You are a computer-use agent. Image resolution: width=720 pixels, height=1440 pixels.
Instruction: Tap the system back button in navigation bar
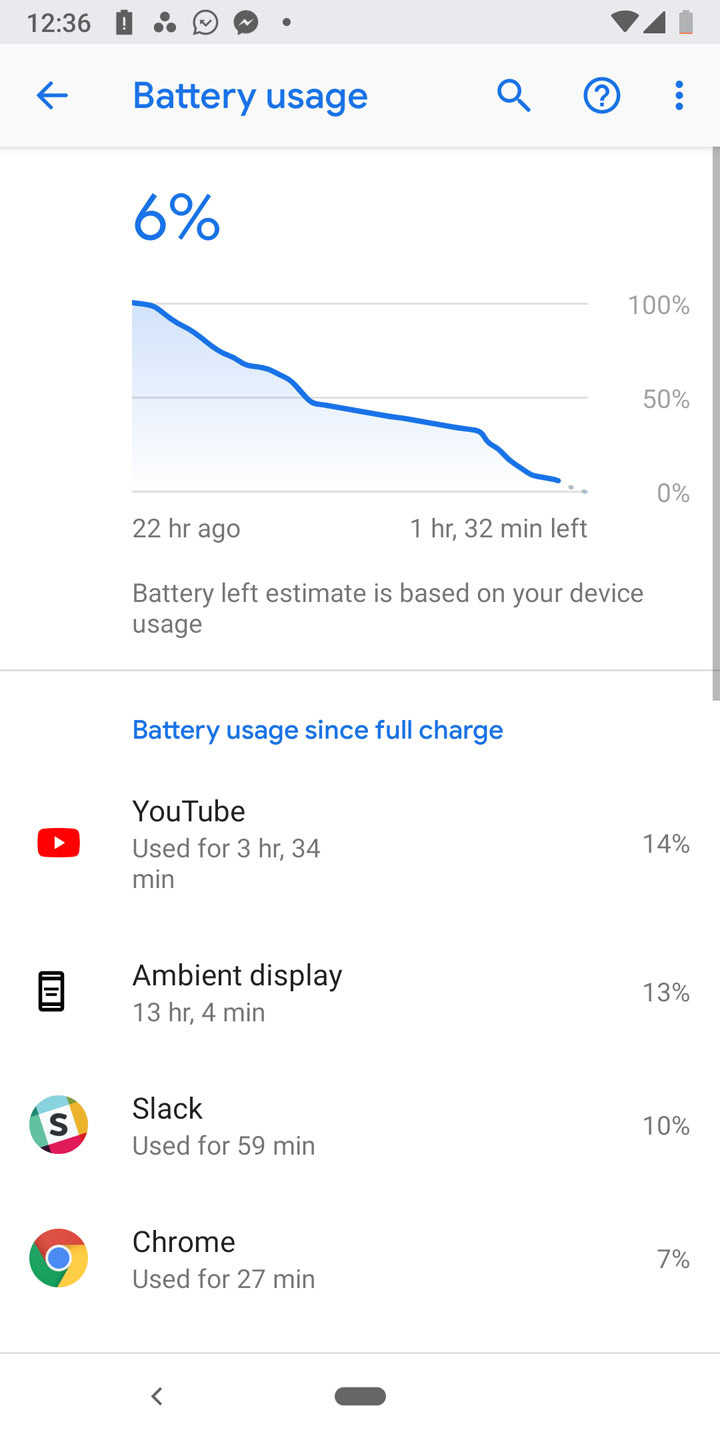tap(157, 1397)
